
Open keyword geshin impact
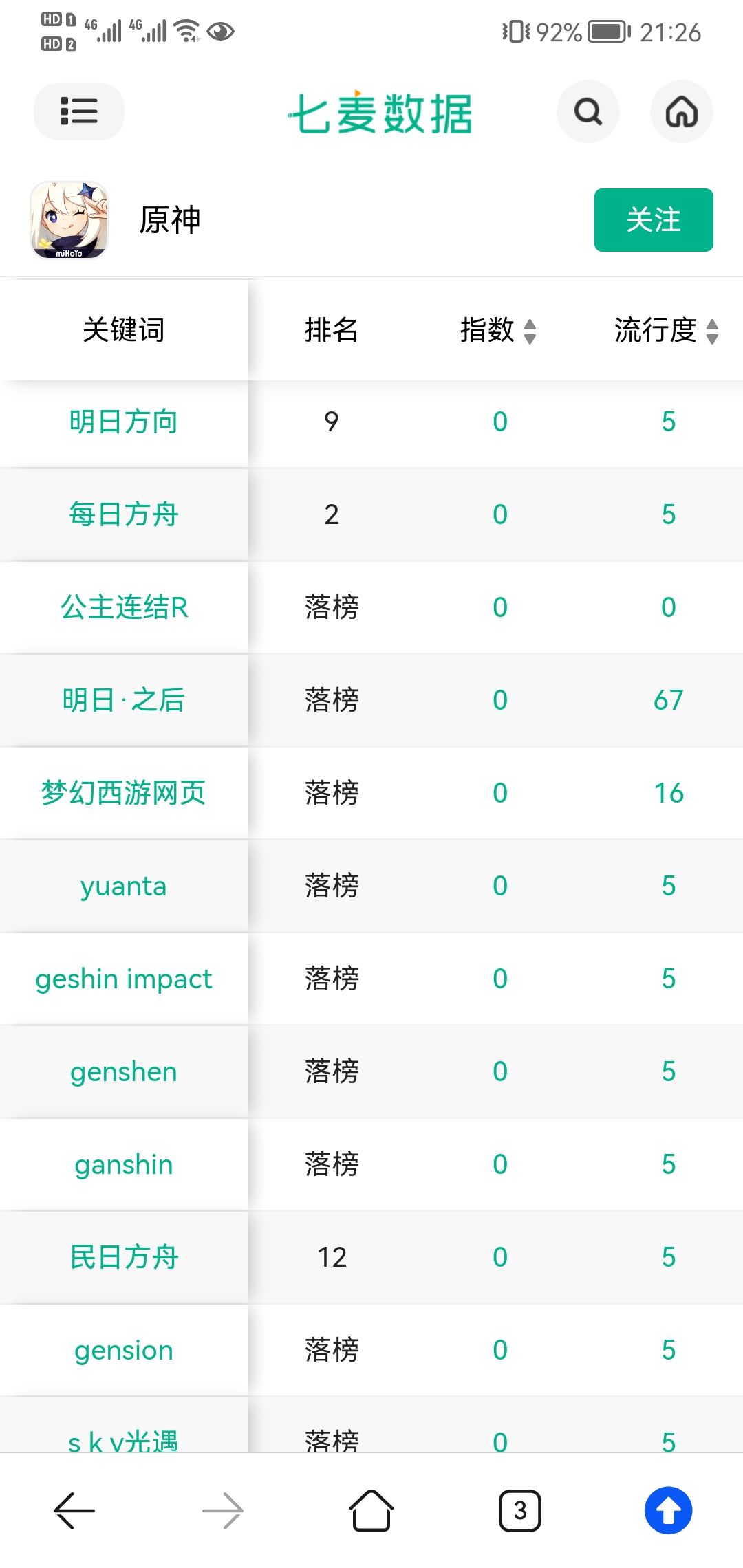(x=124, y=979)
